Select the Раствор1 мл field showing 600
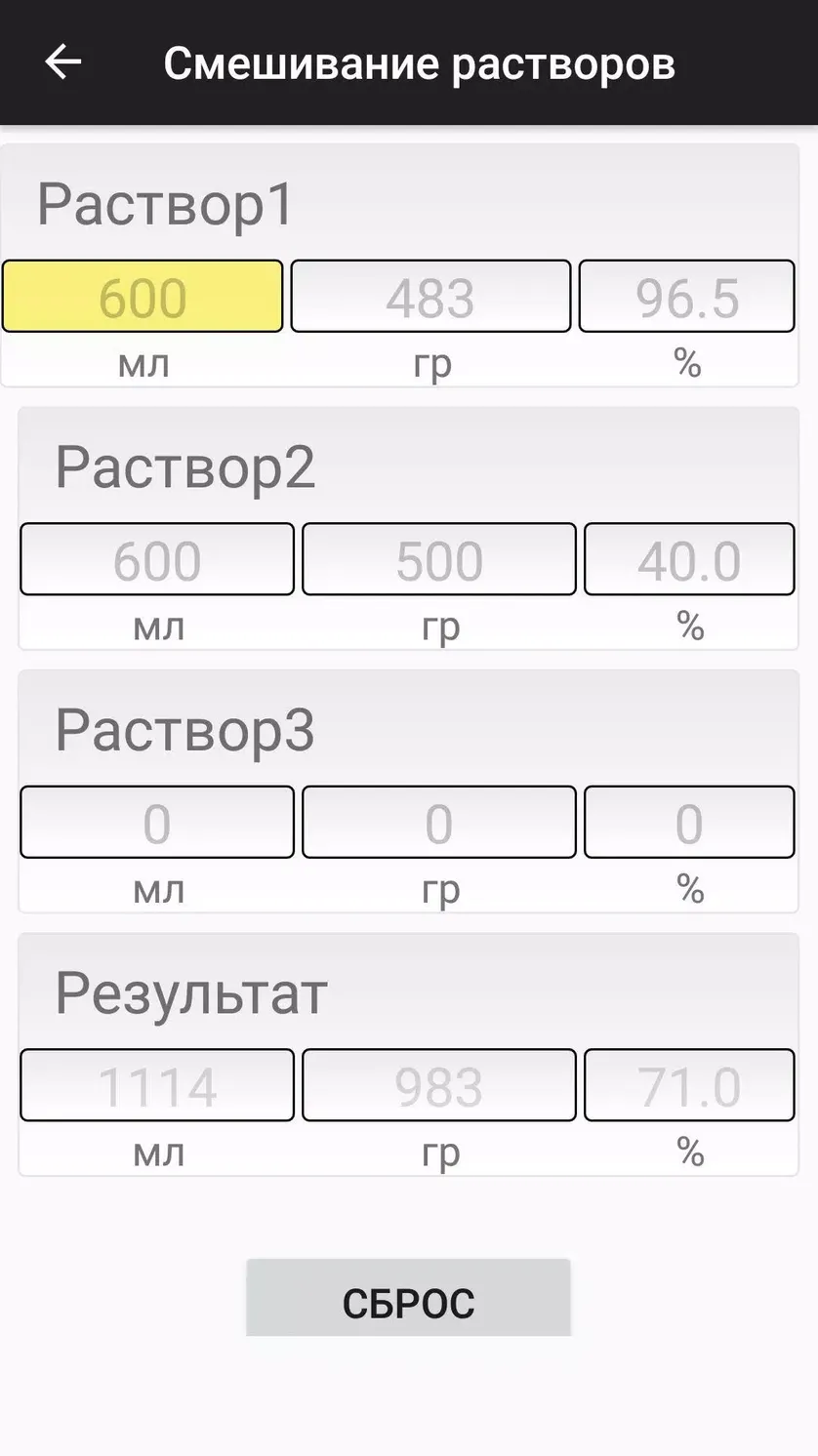The image size is (818, 1456). pos(143,296)
